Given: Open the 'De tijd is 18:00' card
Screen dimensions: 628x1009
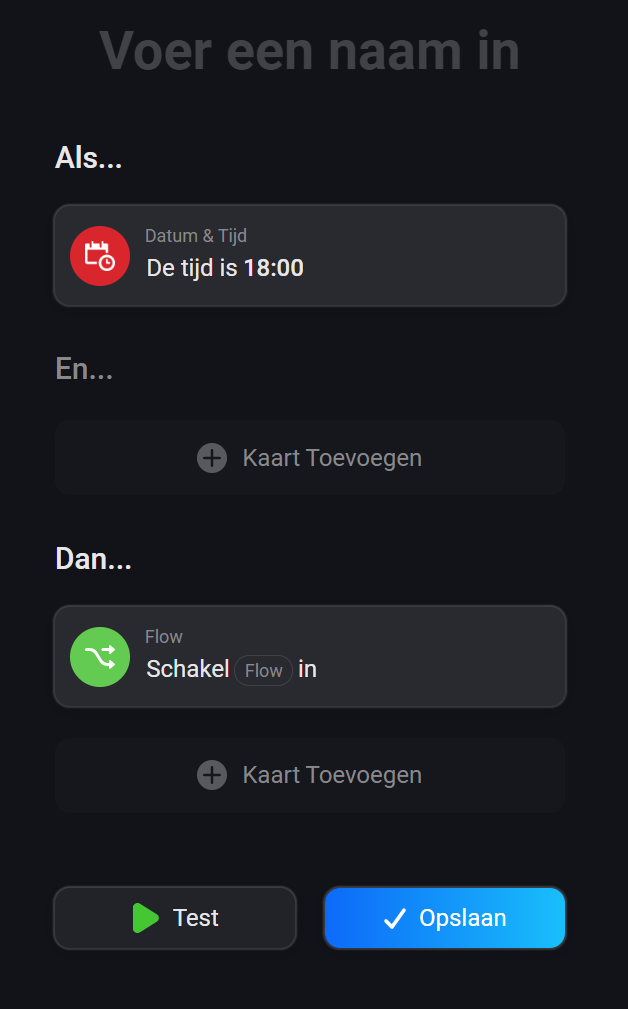Looking at the screenshot, I should pyautogui.click(x=309, y=256).
